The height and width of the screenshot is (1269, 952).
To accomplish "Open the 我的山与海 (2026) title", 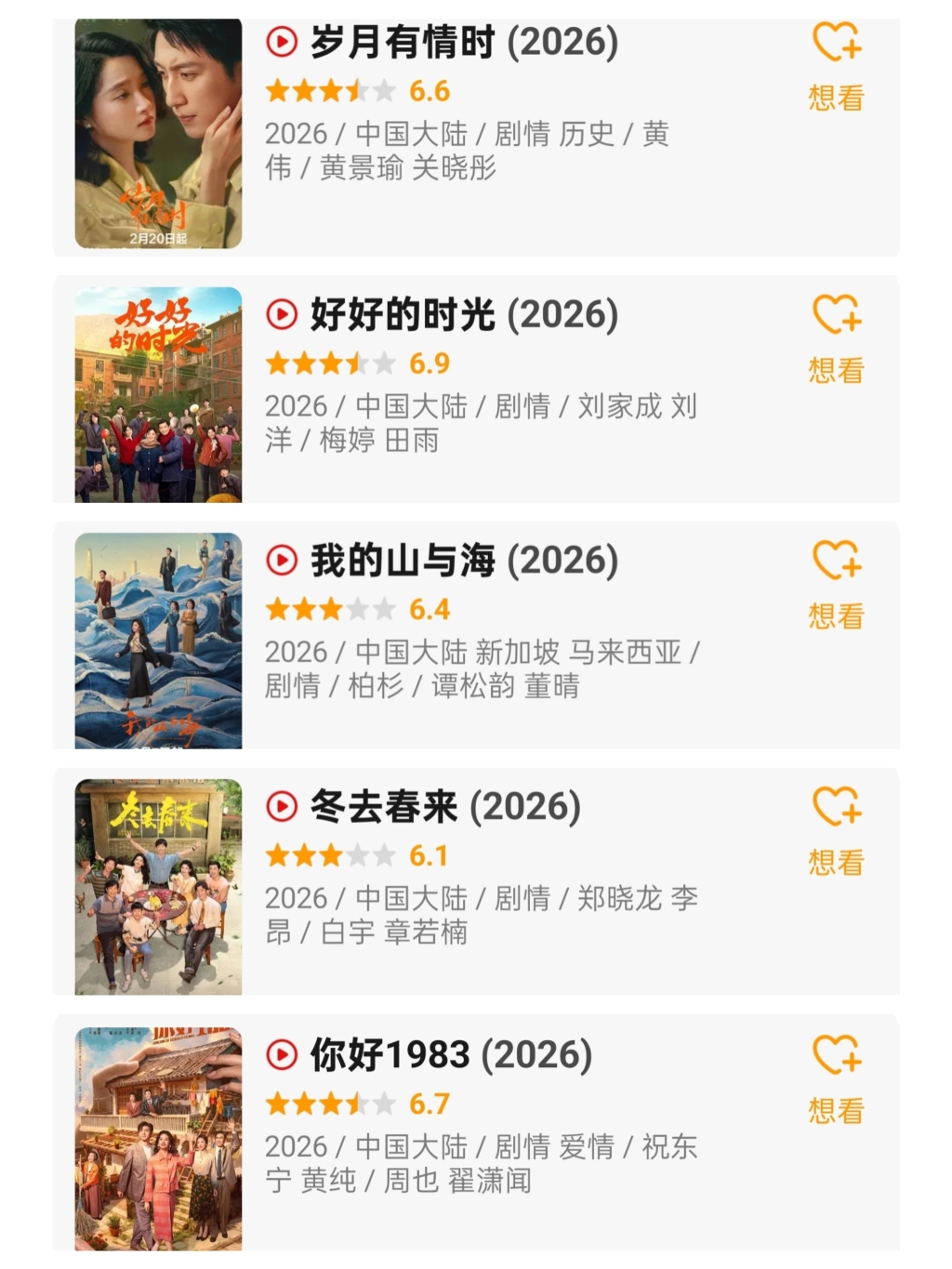I will coord(463,561).
